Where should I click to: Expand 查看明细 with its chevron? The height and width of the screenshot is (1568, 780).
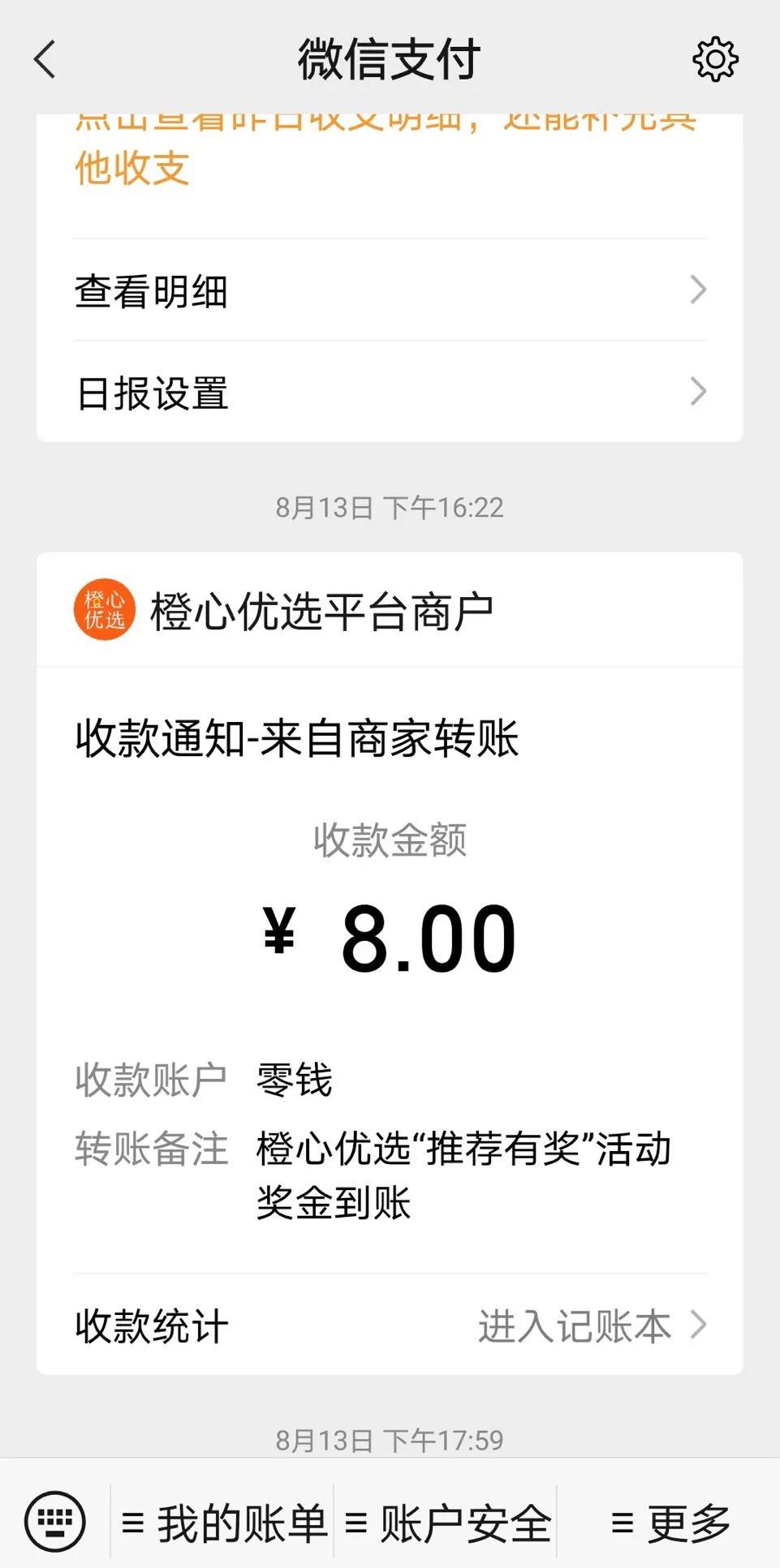[698, 291]
